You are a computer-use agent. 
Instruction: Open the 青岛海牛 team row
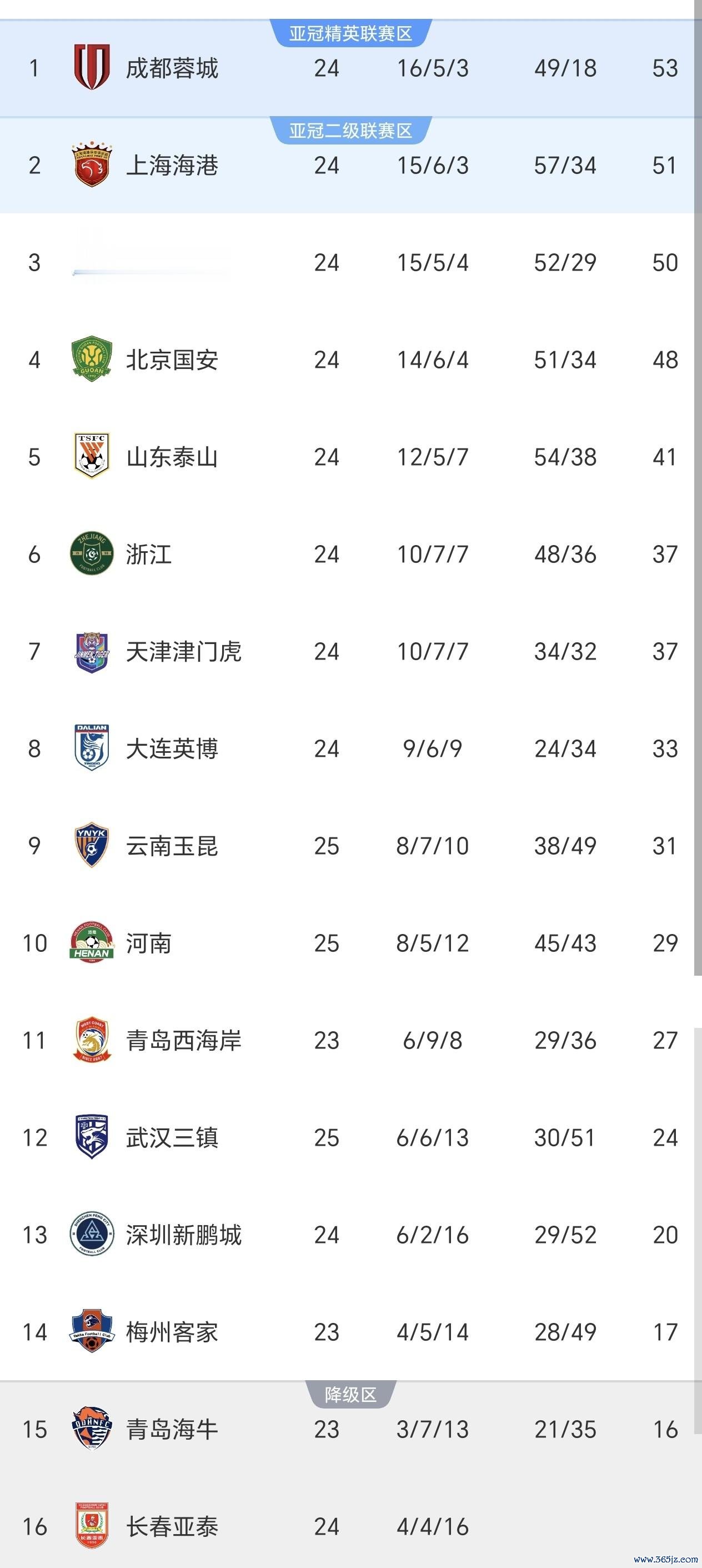172,1429
